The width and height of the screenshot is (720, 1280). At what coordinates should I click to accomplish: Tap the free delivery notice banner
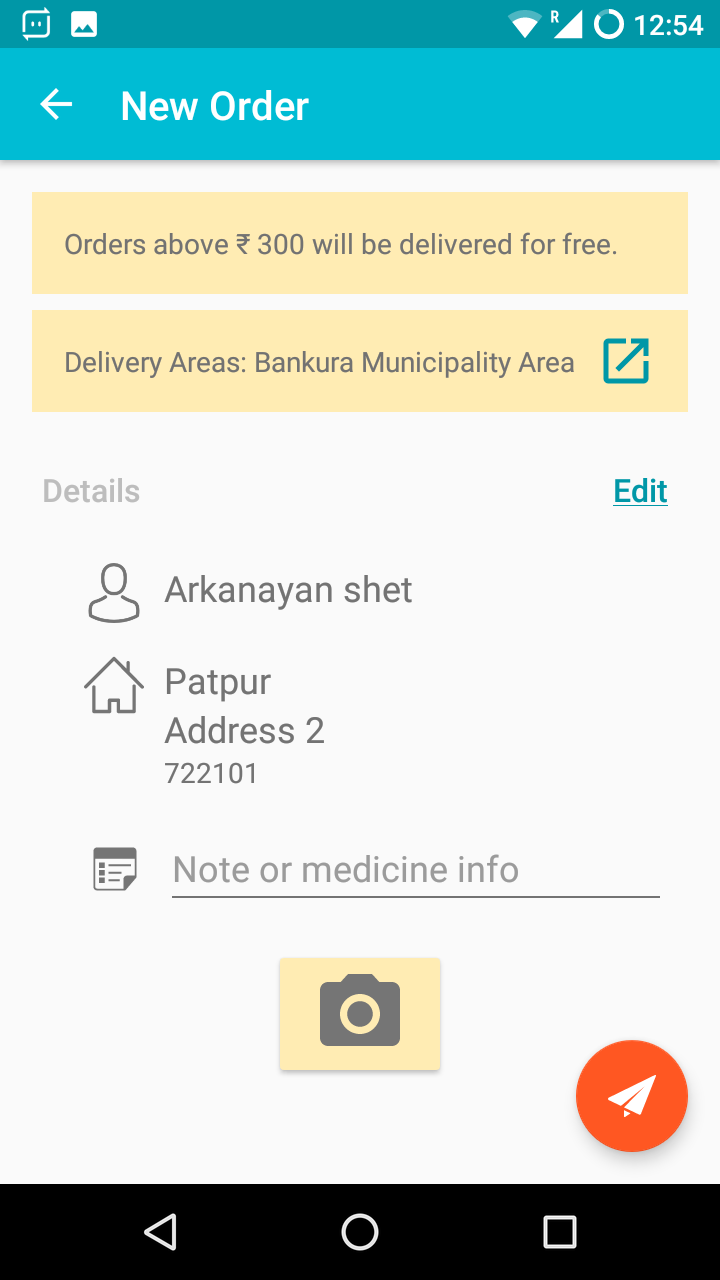click(x=360, y=244)
